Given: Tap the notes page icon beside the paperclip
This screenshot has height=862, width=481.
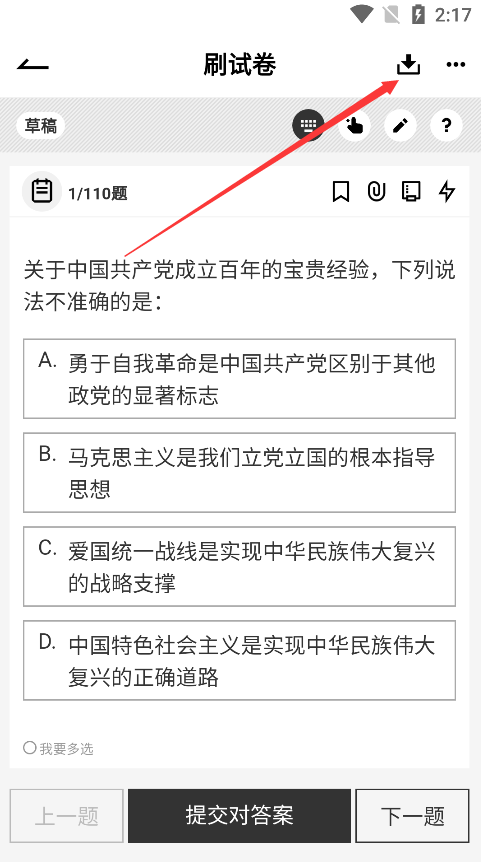Looking at the screenshot, I should click(412, 191).
